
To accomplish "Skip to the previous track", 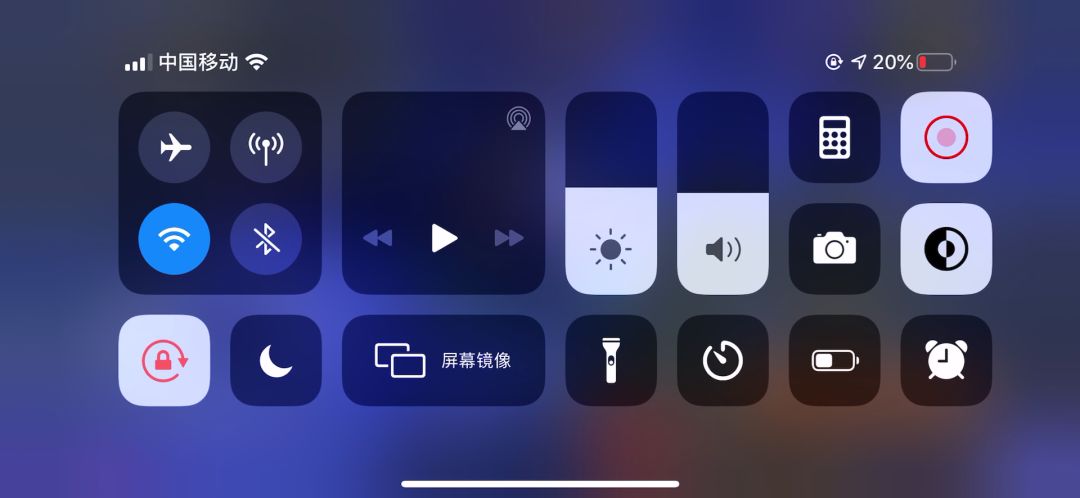I will click(377, 238).
